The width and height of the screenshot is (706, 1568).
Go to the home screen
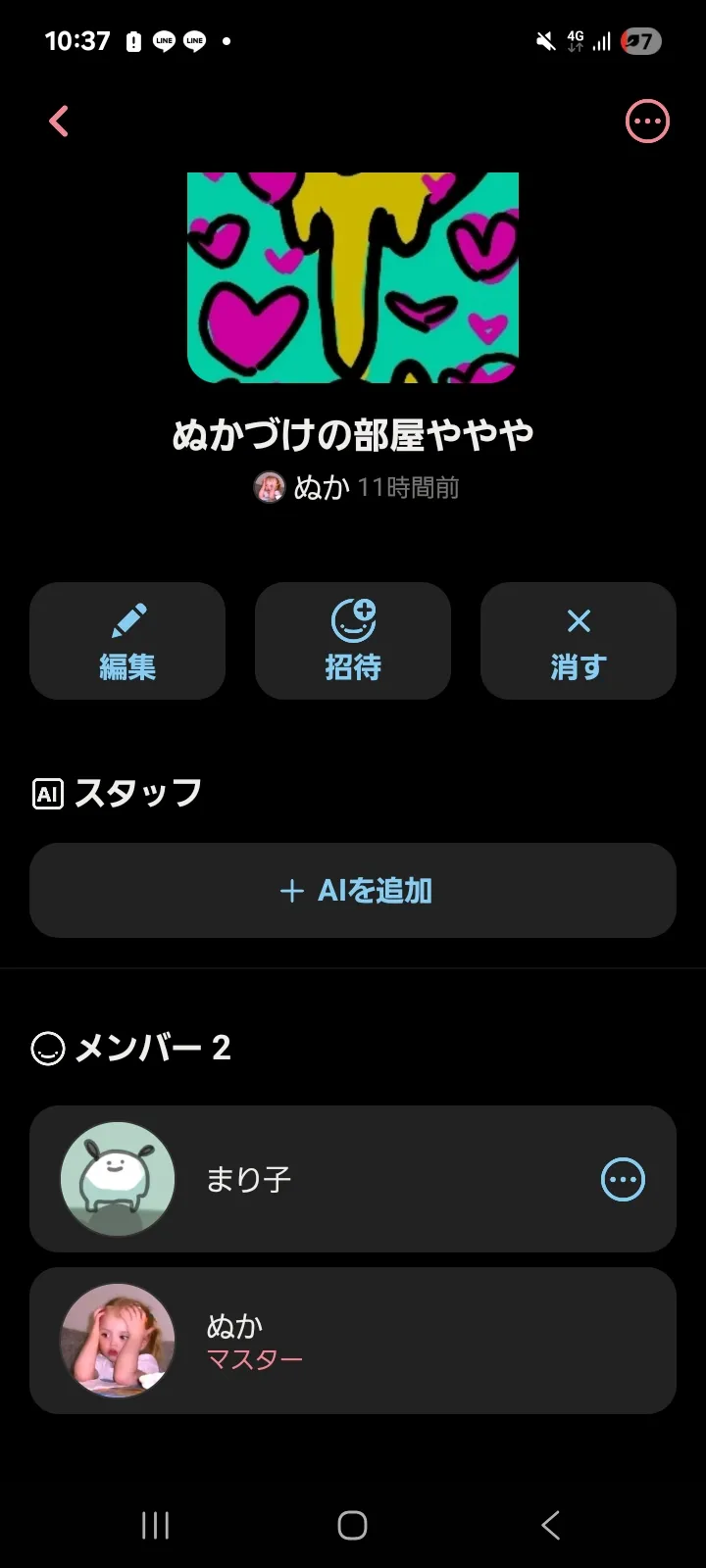(353, 1525)
